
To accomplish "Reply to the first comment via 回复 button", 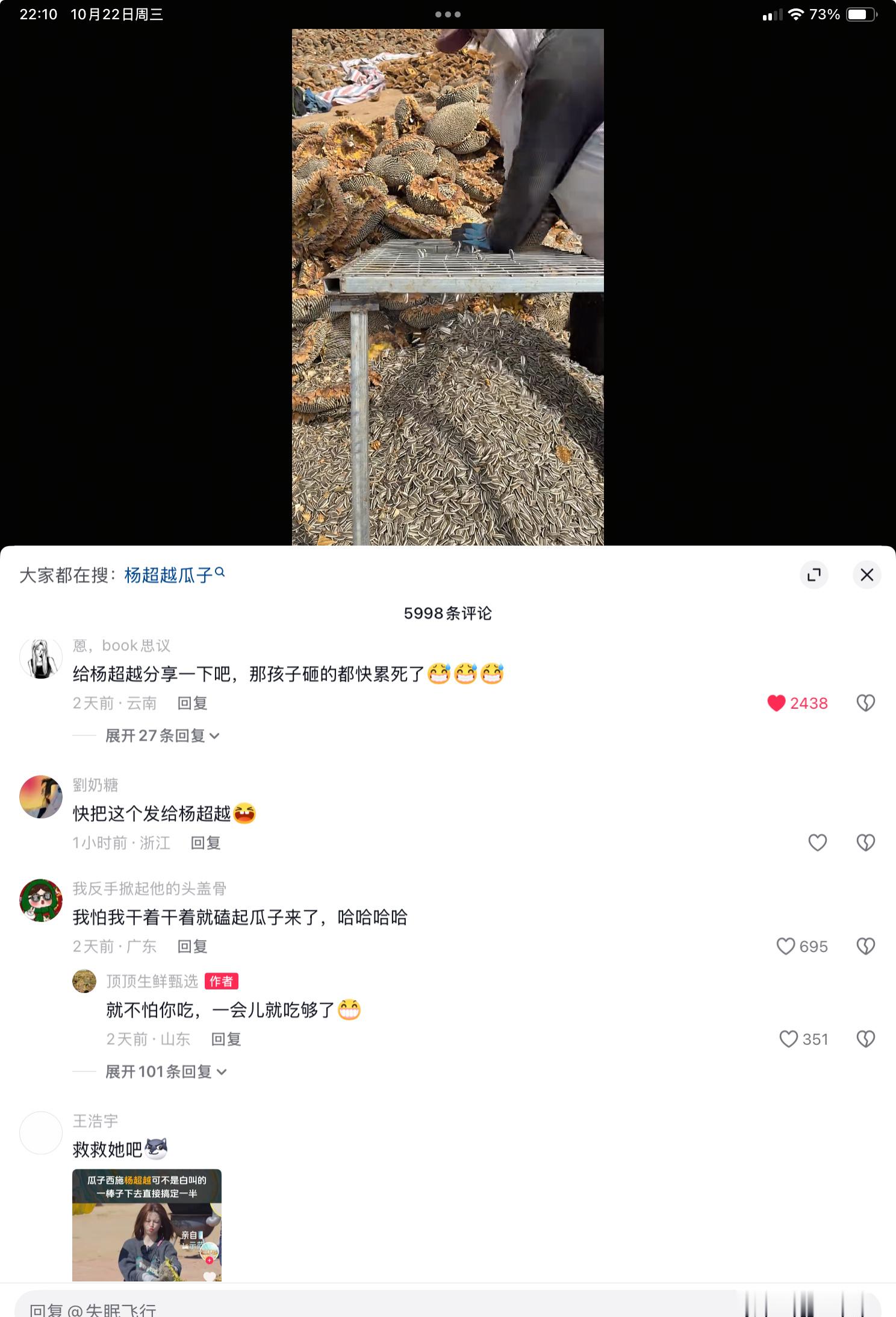I will [x=192, y=703].
